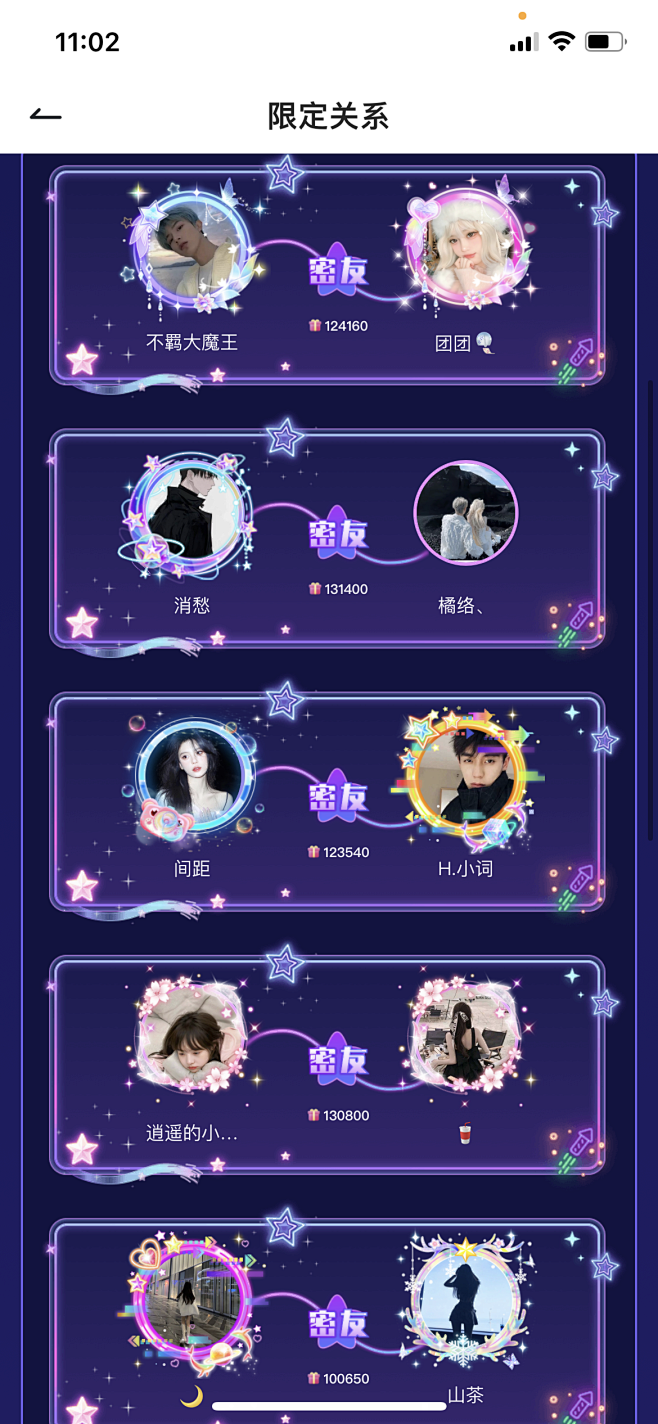This screenshot has width=658, height=1424.
Task: Go back using the top-left arrow
Action: click(x=45, y=115)
